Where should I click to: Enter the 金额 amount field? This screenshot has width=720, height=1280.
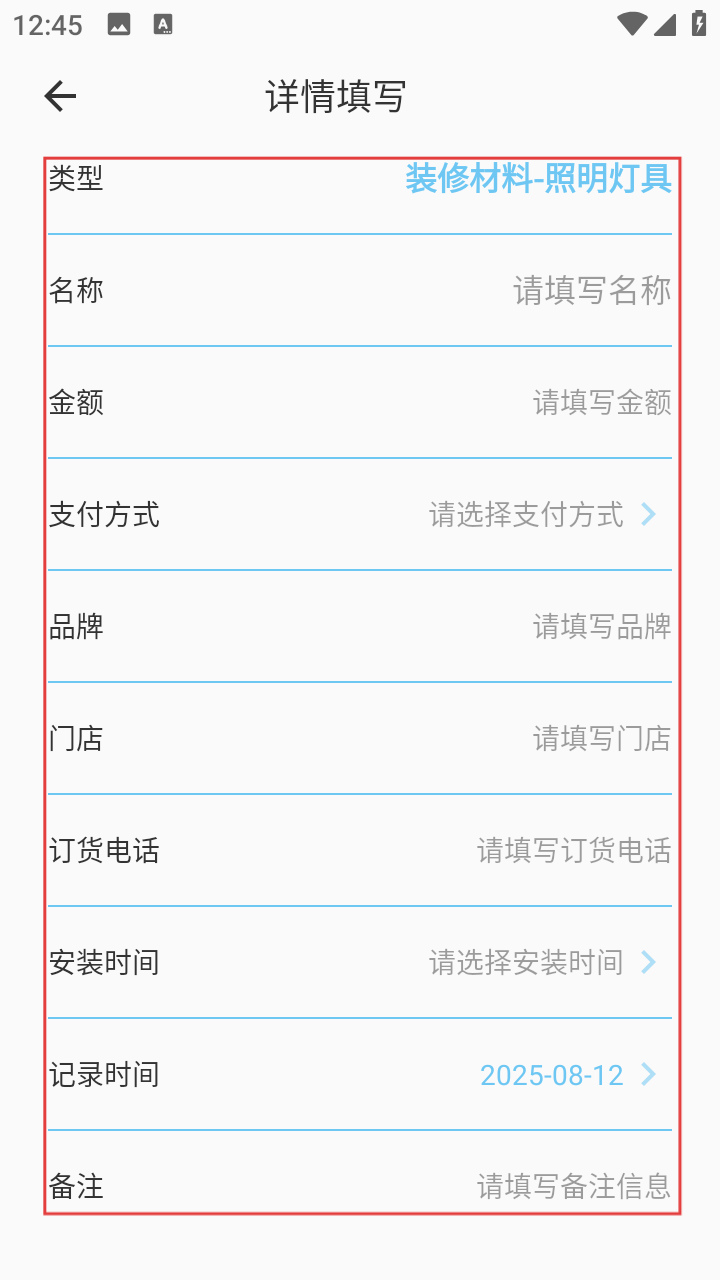click(601, 403)
